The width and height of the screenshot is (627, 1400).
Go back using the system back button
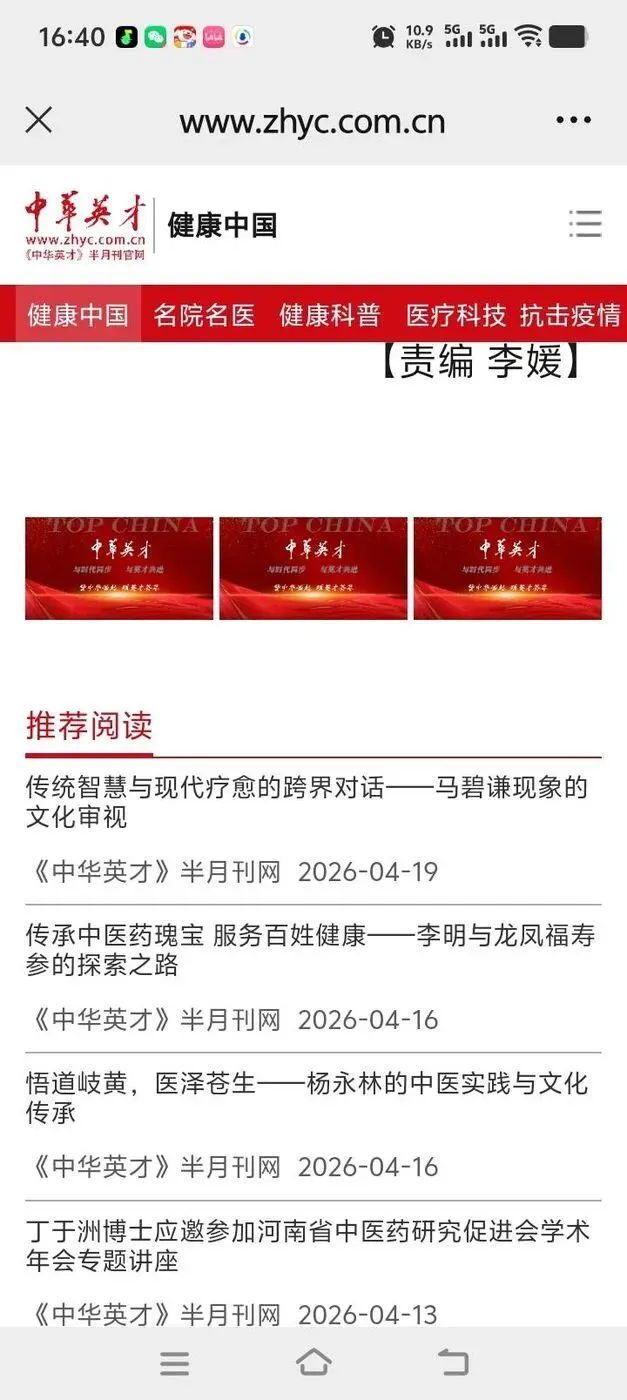tap(453, 1362)
